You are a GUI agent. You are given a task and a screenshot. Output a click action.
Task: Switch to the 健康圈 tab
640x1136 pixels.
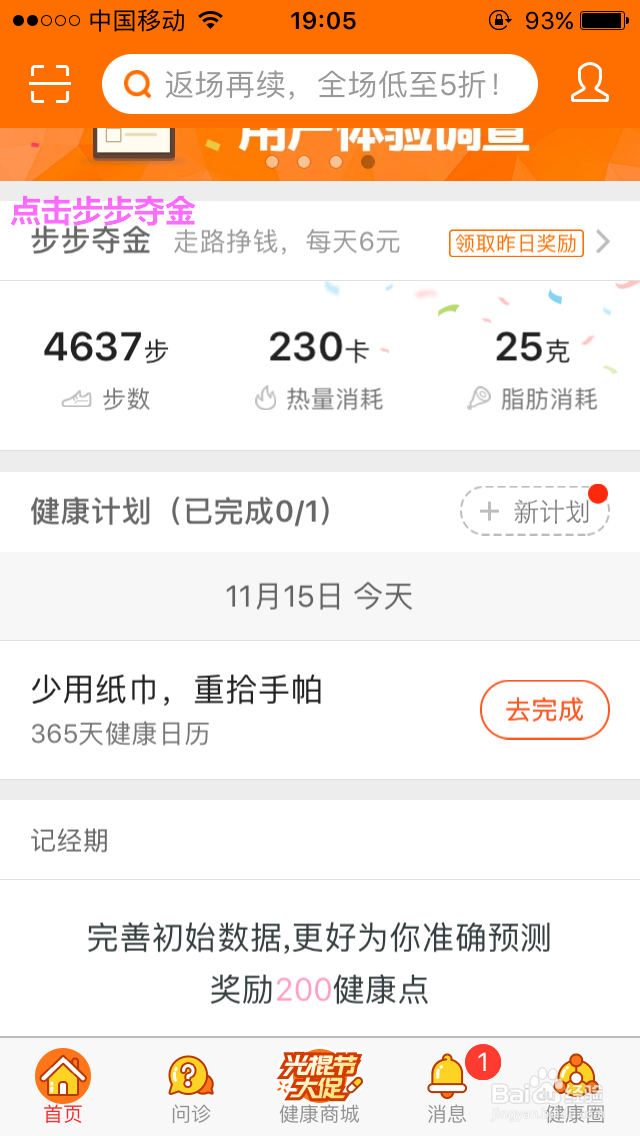[x=575, y=1088]
